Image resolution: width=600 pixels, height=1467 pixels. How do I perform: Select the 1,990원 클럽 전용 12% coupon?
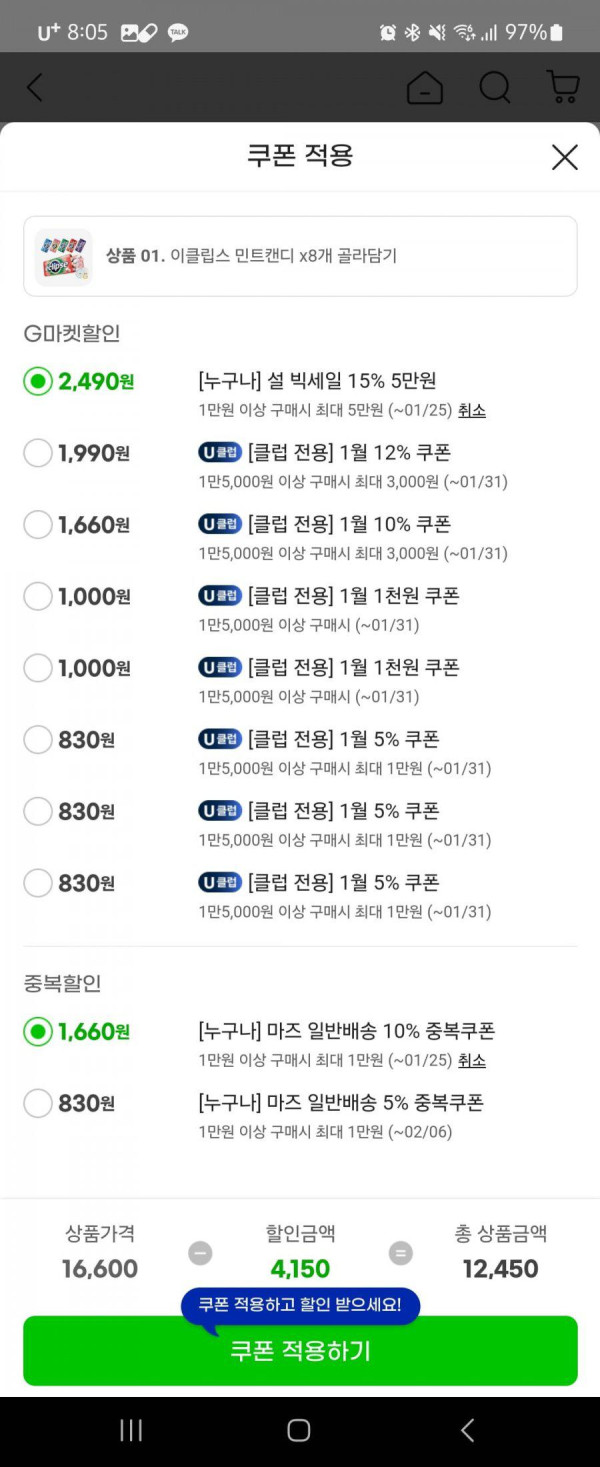point(38,453)
